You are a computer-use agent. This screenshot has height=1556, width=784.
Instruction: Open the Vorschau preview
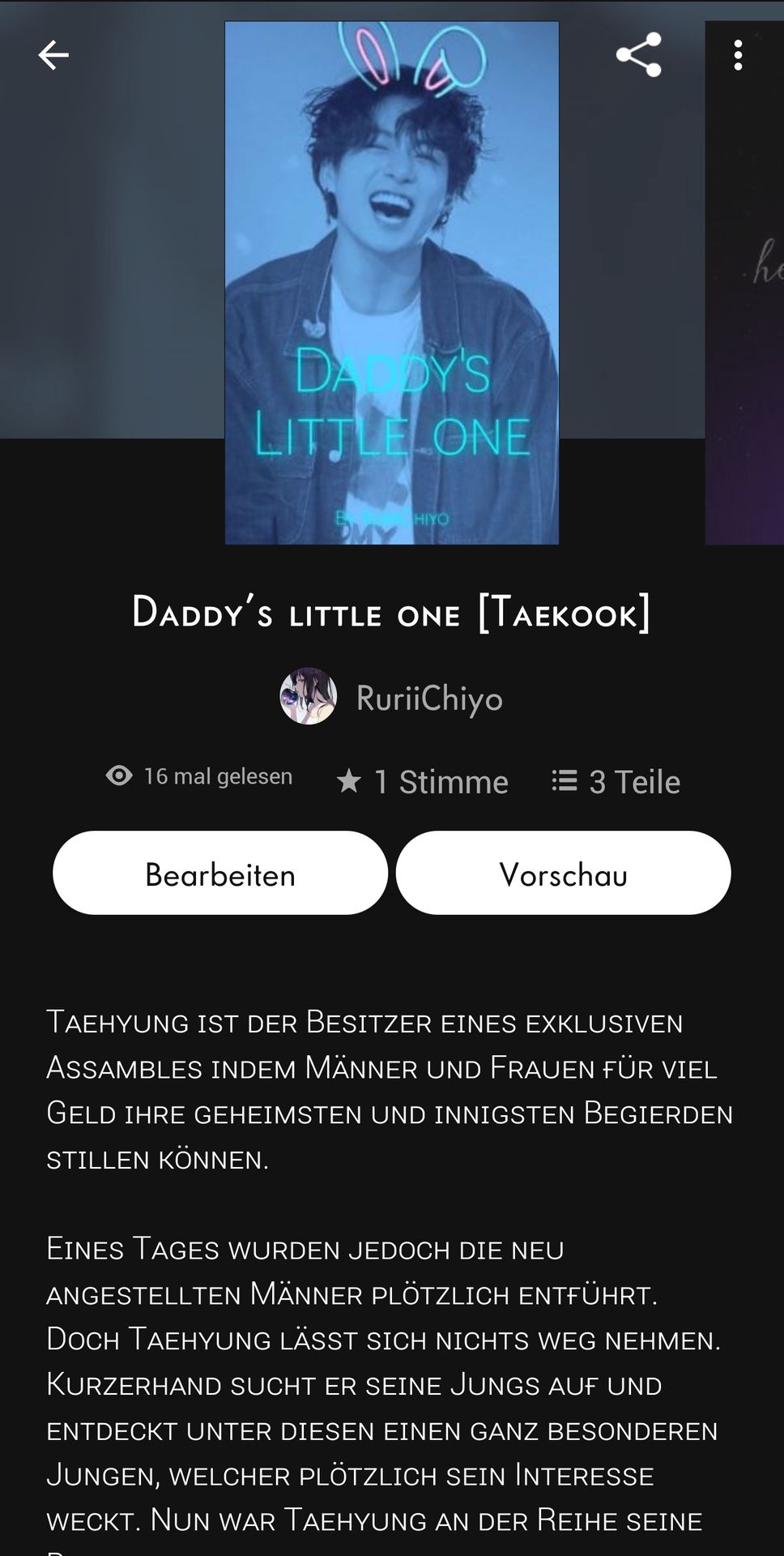click(x=563, y=873)
